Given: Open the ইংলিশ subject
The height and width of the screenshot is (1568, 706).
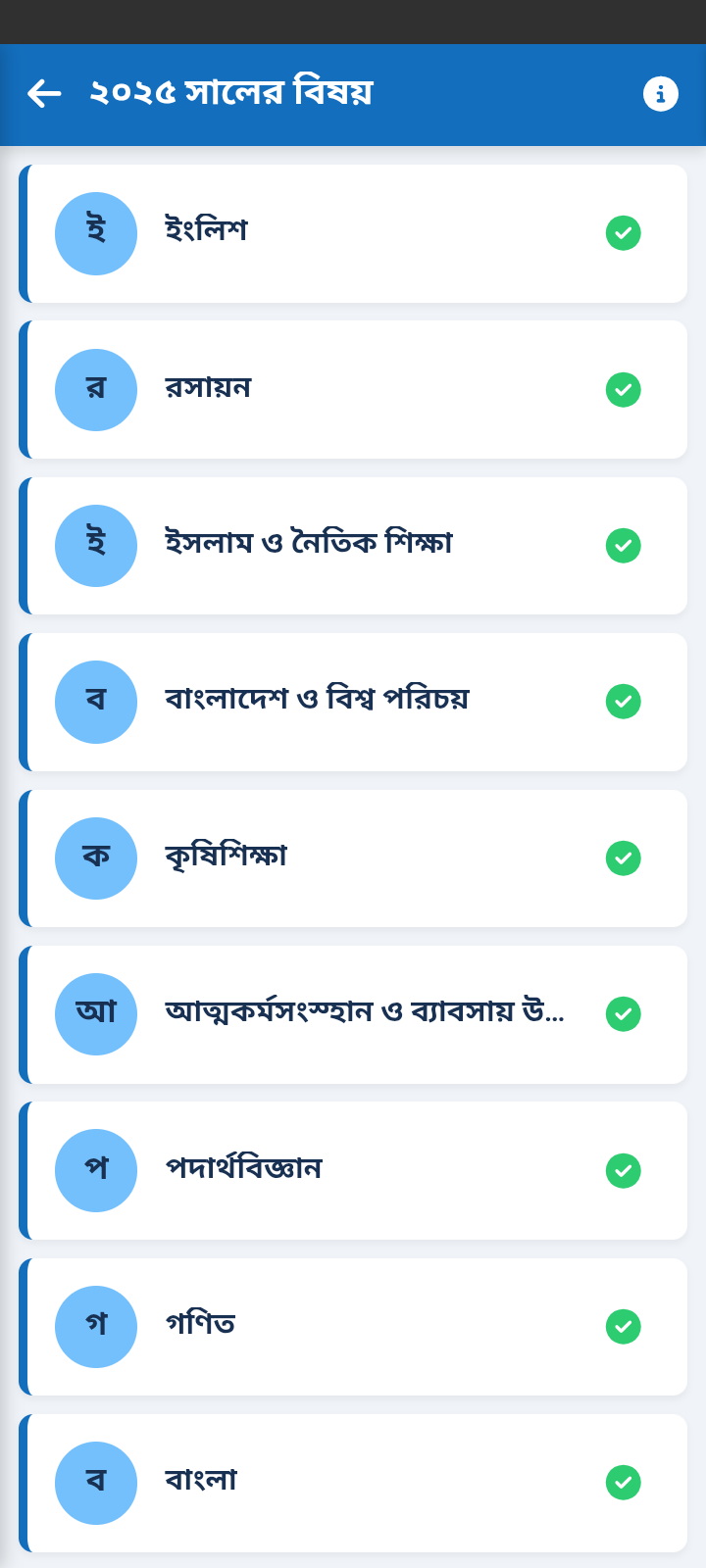Looking at the screenshot, I should pyautogui.click(x=353, y=233).
